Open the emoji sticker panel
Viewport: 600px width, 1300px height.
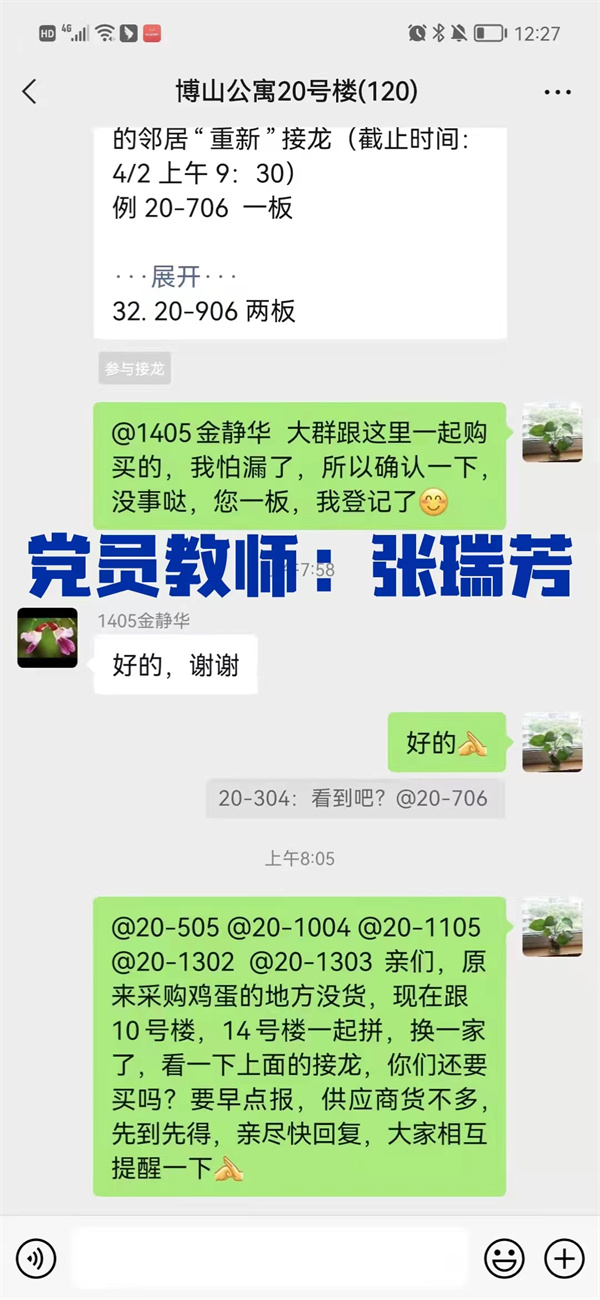(x=504, y=1257)
